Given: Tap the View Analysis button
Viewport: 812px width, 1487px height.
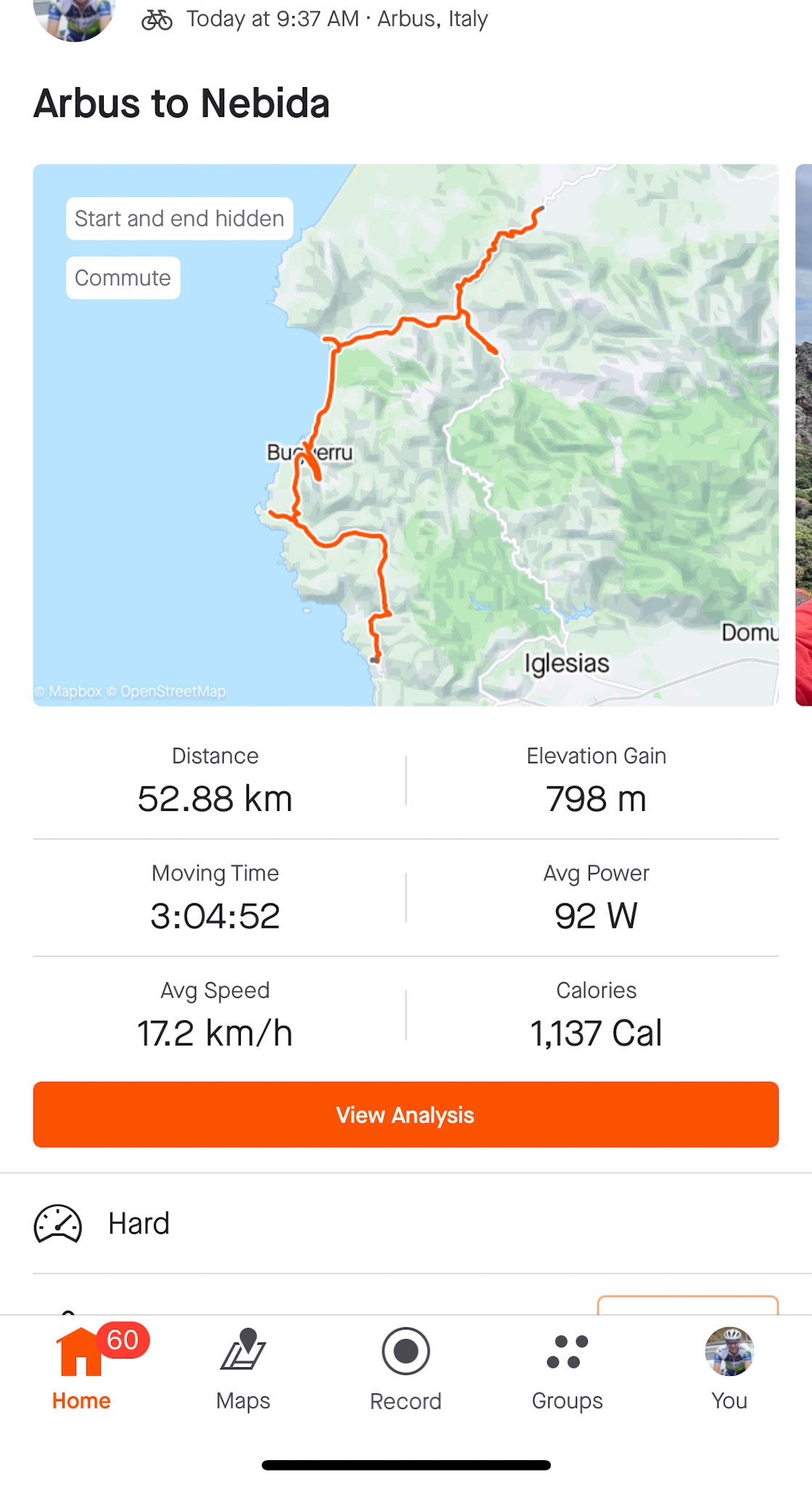Looking at the screenshot, I should (x=406, y=1115).
